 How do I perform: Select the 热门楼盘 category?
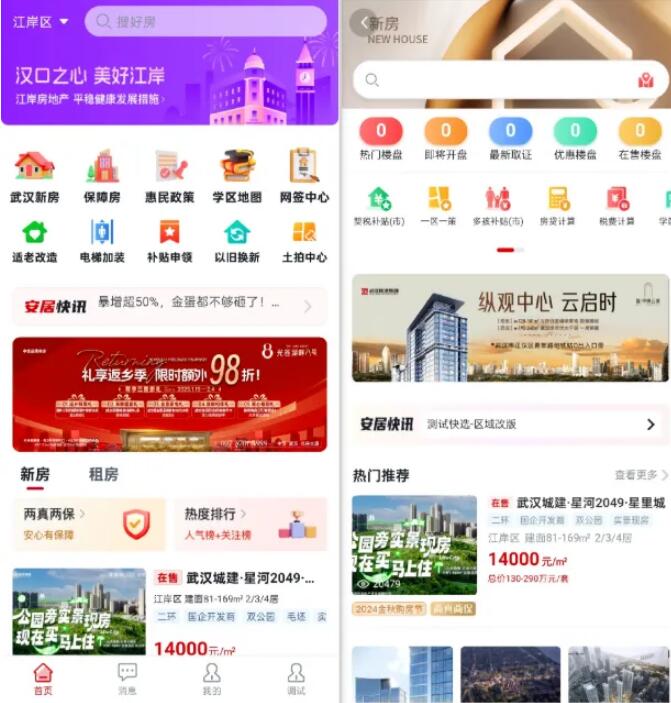tap(380, 139)
